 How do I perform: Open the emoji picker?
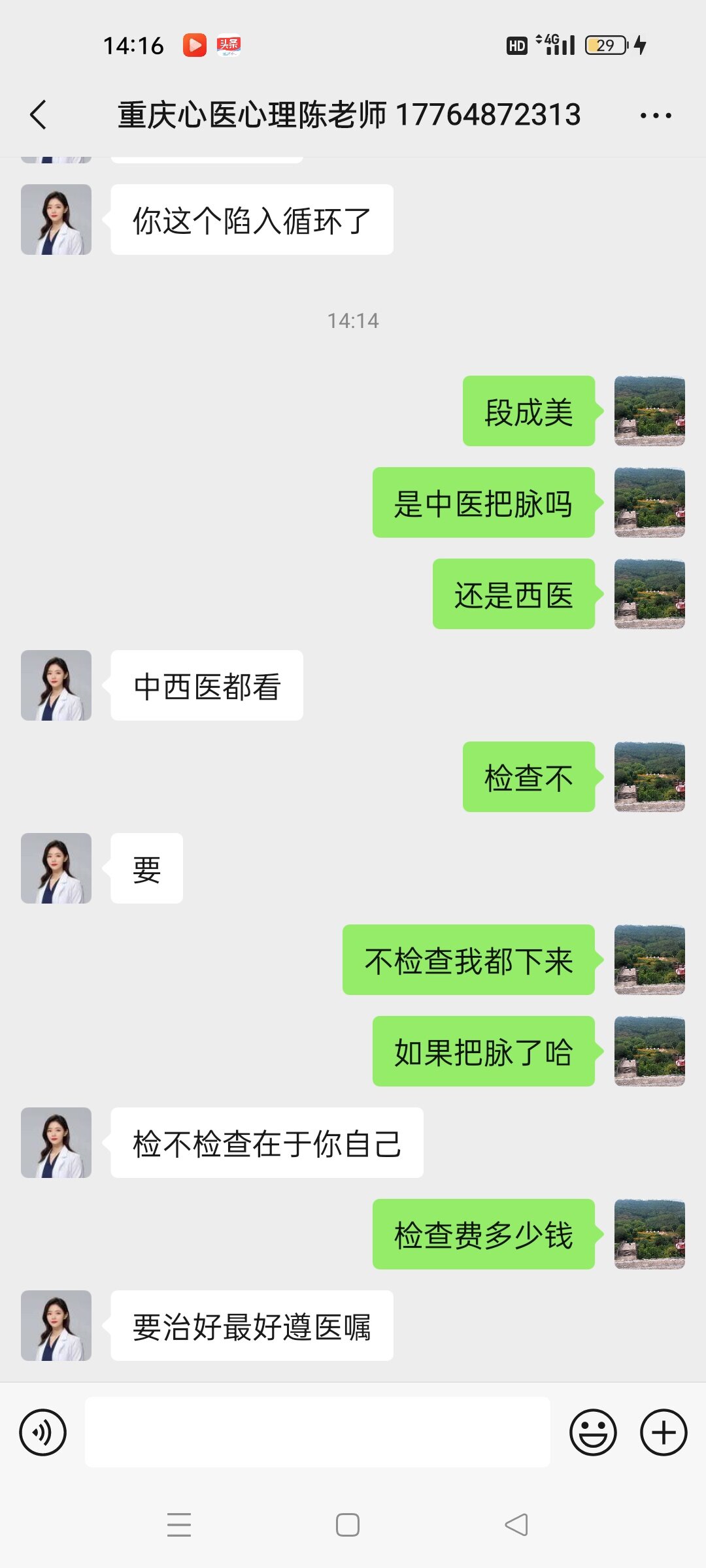click(x=593, y=1433)
